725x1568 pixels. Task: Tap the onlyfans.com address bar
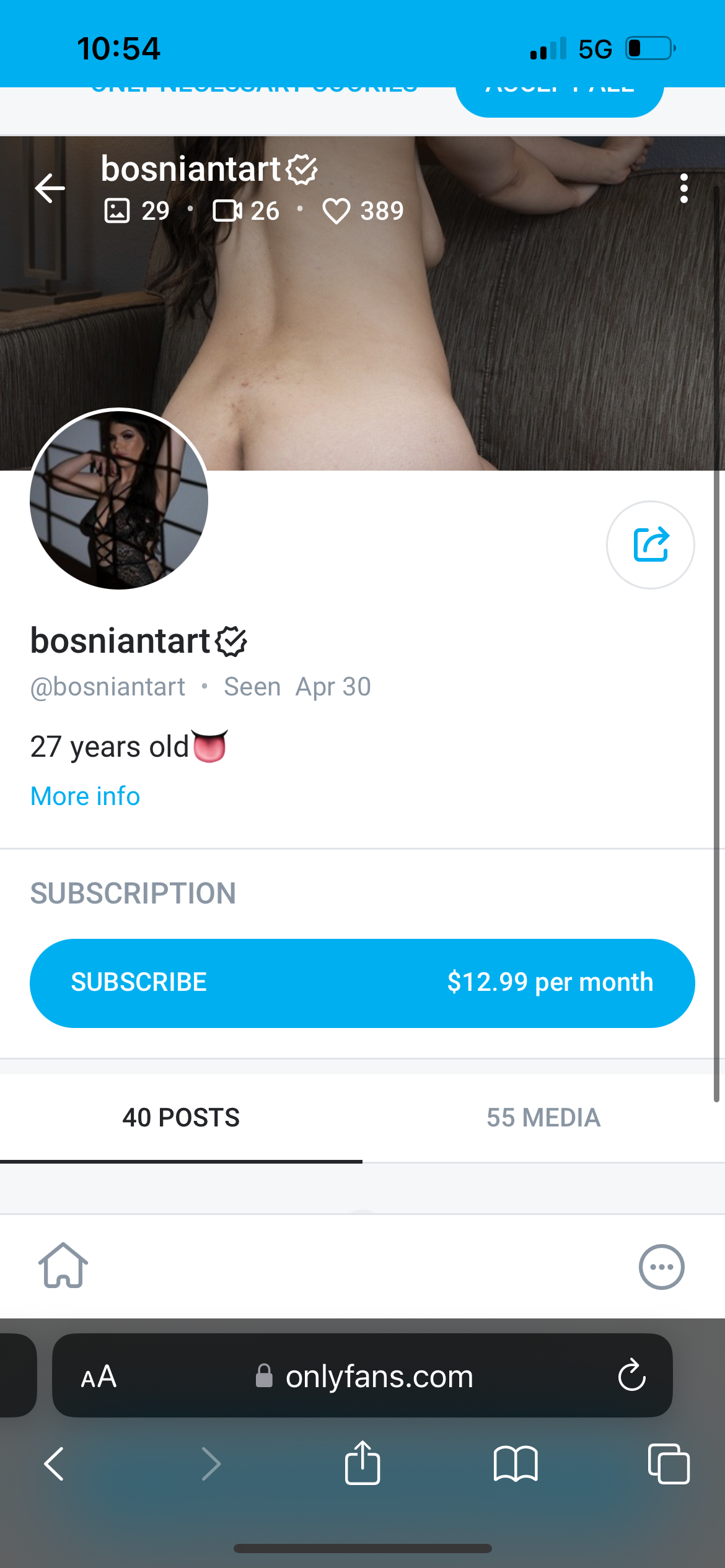[362, 1375]
